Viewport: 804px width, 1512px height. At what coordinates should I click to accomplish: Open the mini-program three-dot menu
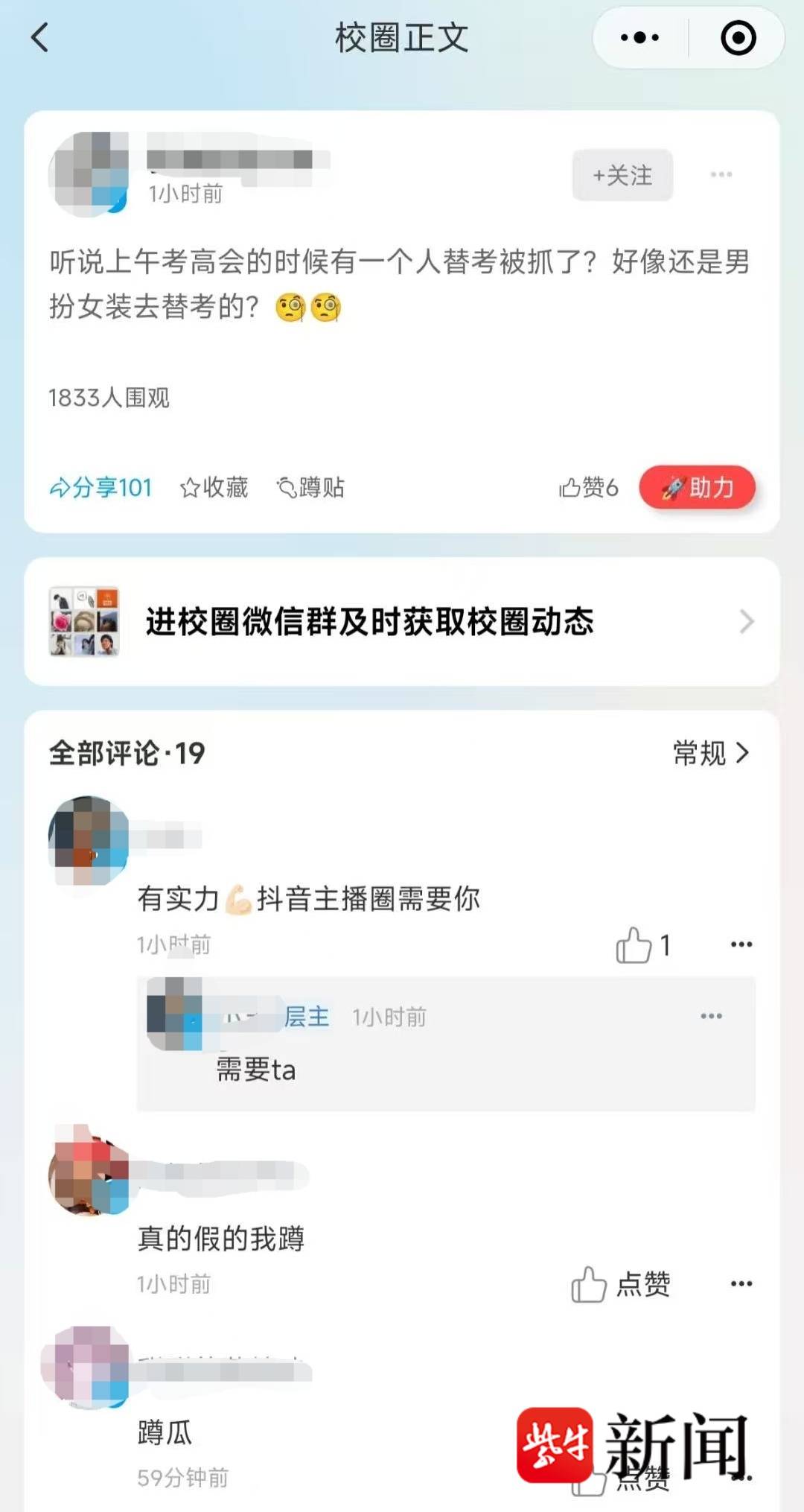639,38
